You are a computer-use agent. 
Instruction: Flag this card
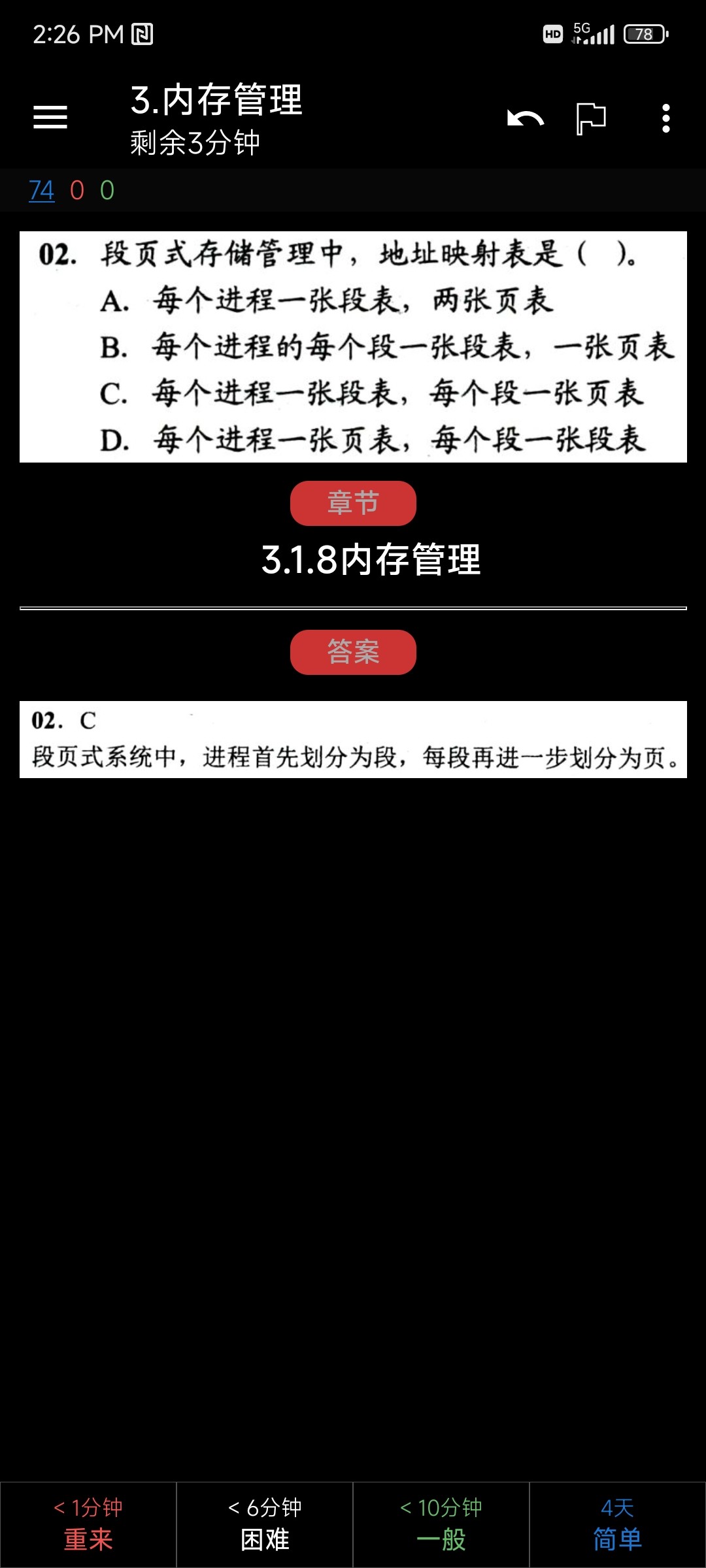click(x=591, y=119)
